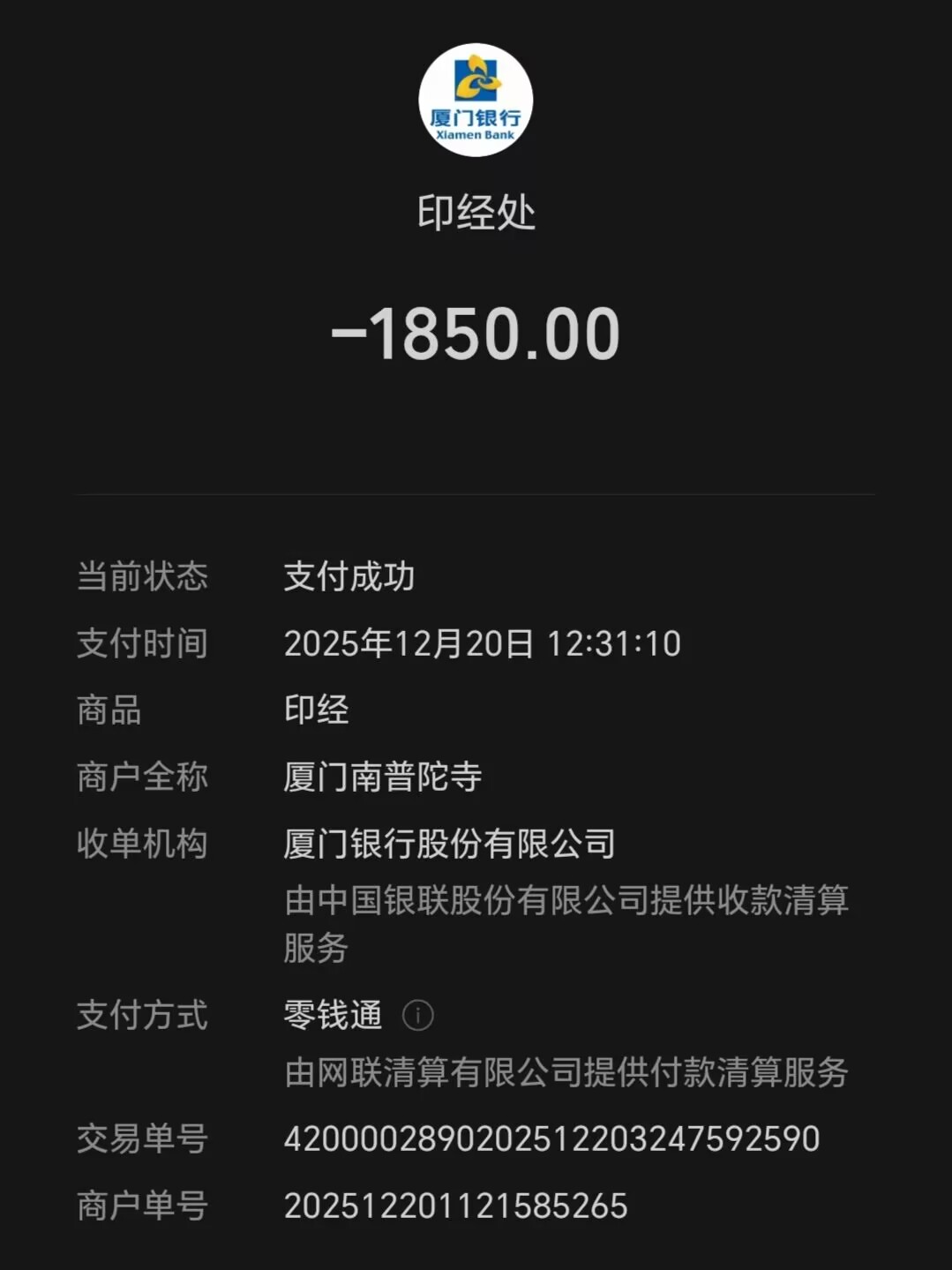This screenshot has height=1270, width=952.
Task: Click the 支付方式 field label
Action: click(143, 1016)
